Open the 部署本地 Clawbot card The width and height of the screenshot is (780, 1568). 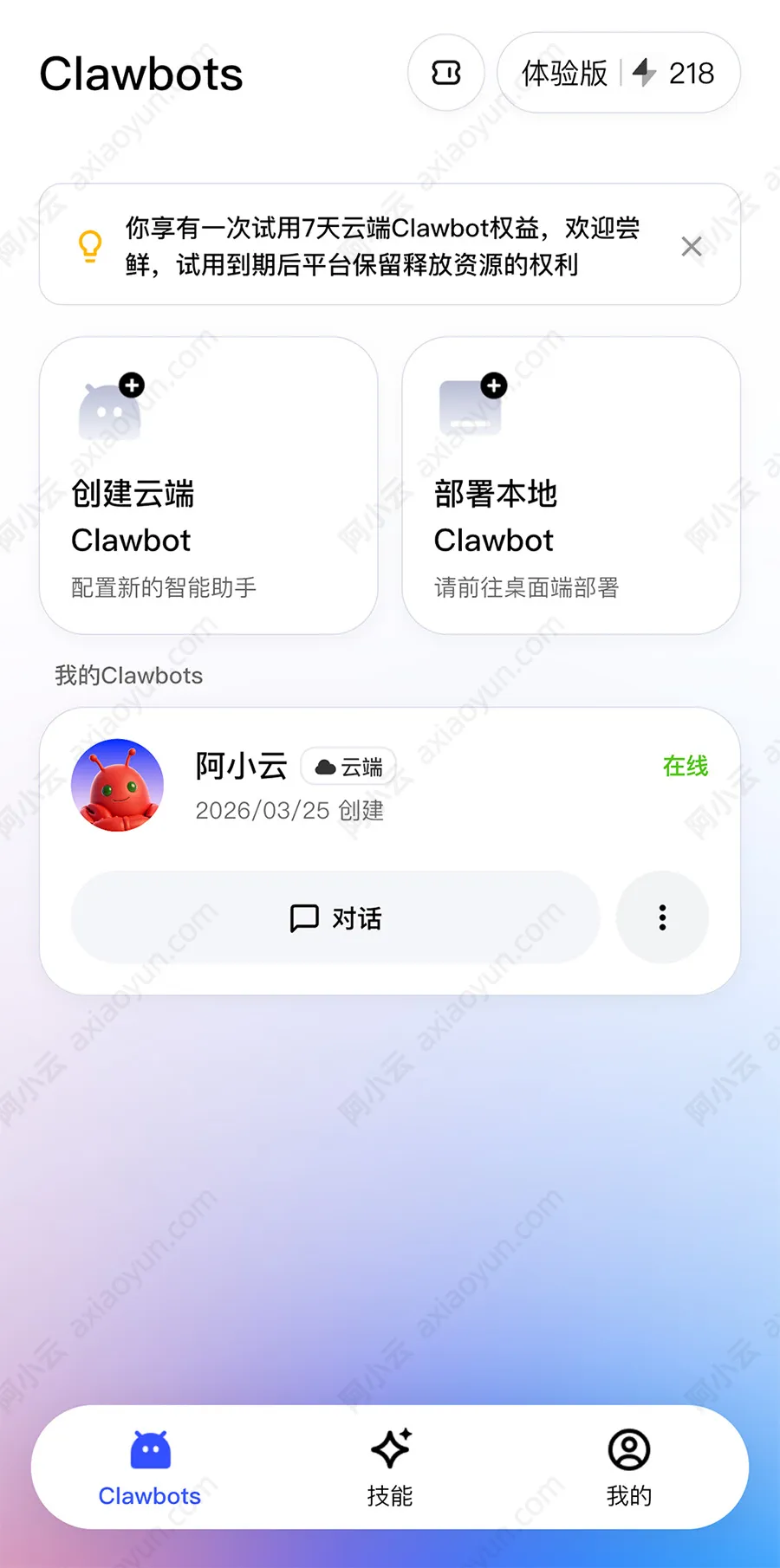(x=570, y=485)
